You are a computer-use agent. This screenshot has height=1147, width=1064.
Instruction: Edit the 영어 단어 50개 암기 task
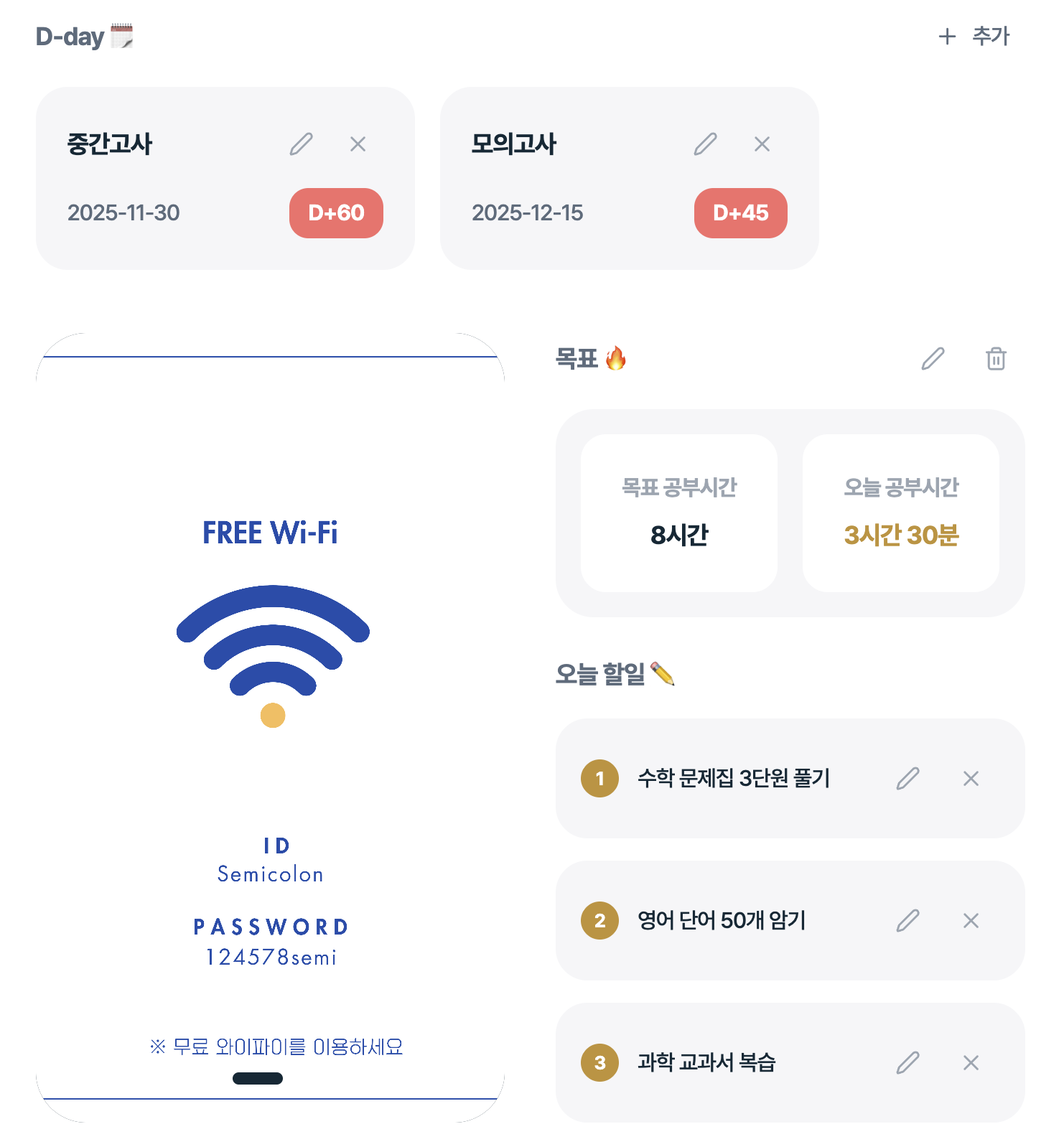(908, 920)
